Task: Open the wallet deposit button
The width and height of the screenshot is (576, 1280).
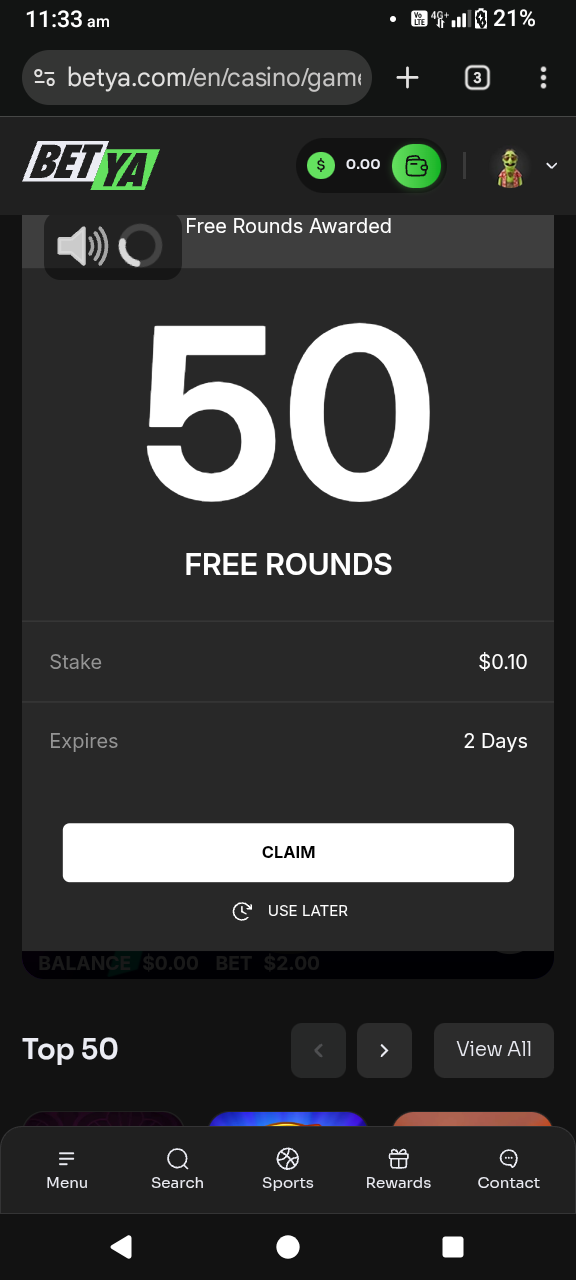Action: click(x=416, y=165)
